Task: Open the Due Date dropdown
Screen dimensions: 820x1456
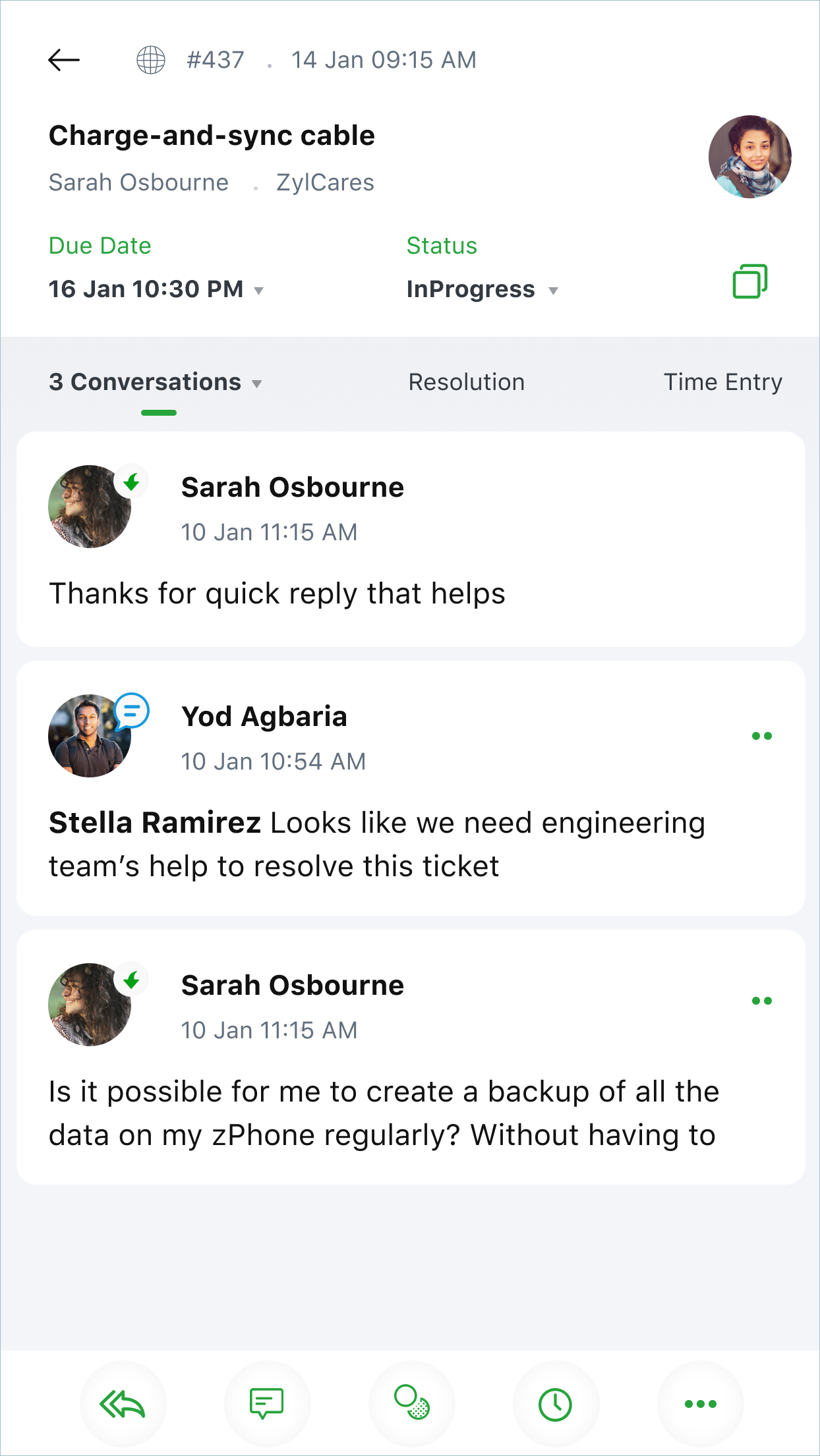Action: pyautogui.click(x=156, y=289)
